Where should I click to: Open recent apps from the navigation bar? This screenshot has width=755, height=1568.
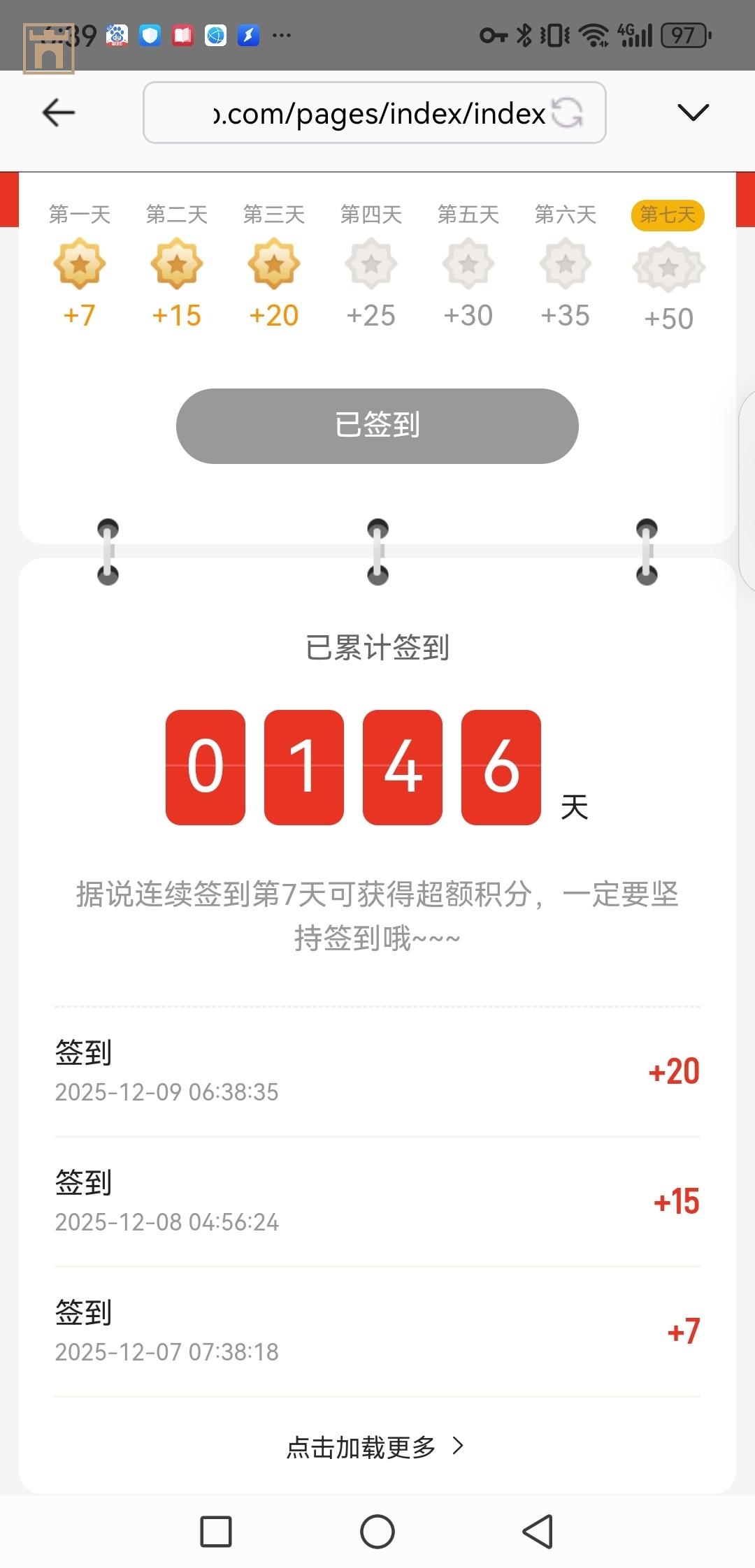pyautogui.click(x=216, y=1532)
